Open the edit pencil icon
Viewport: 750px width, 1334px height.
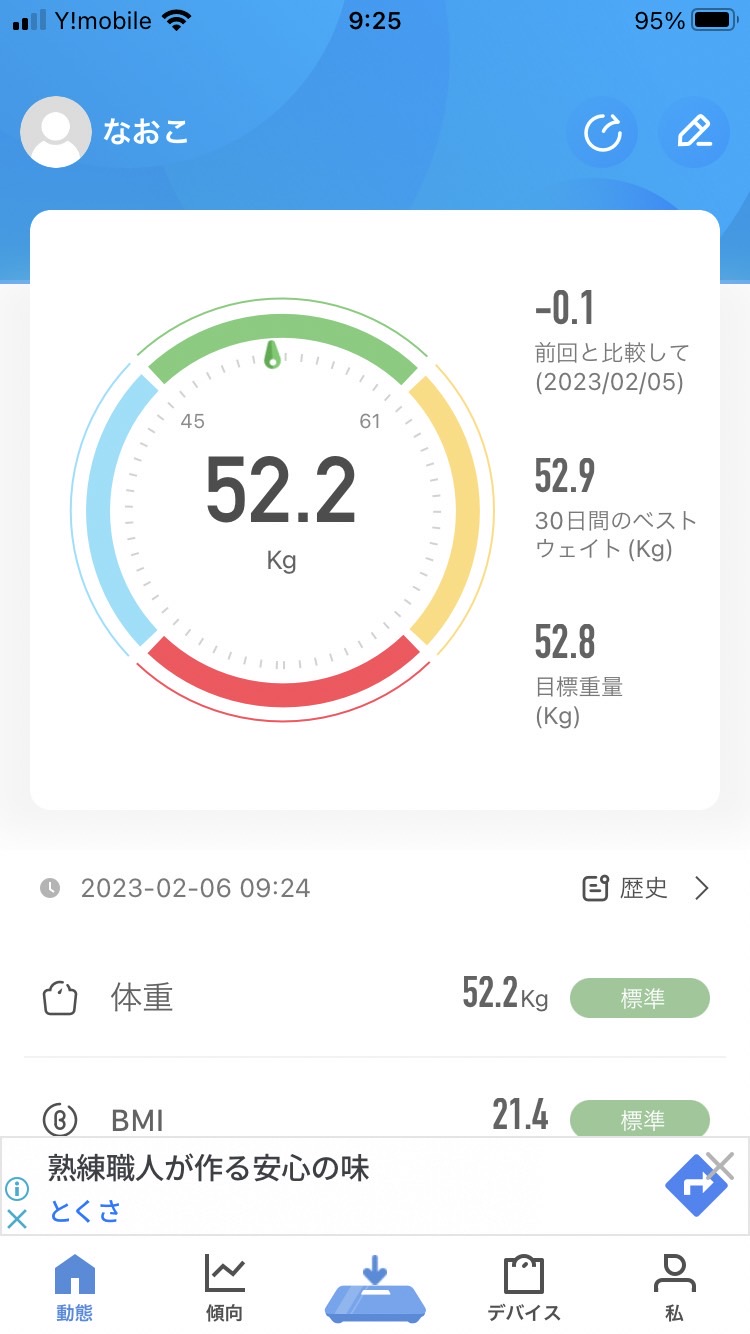click(x=694, y=132)
